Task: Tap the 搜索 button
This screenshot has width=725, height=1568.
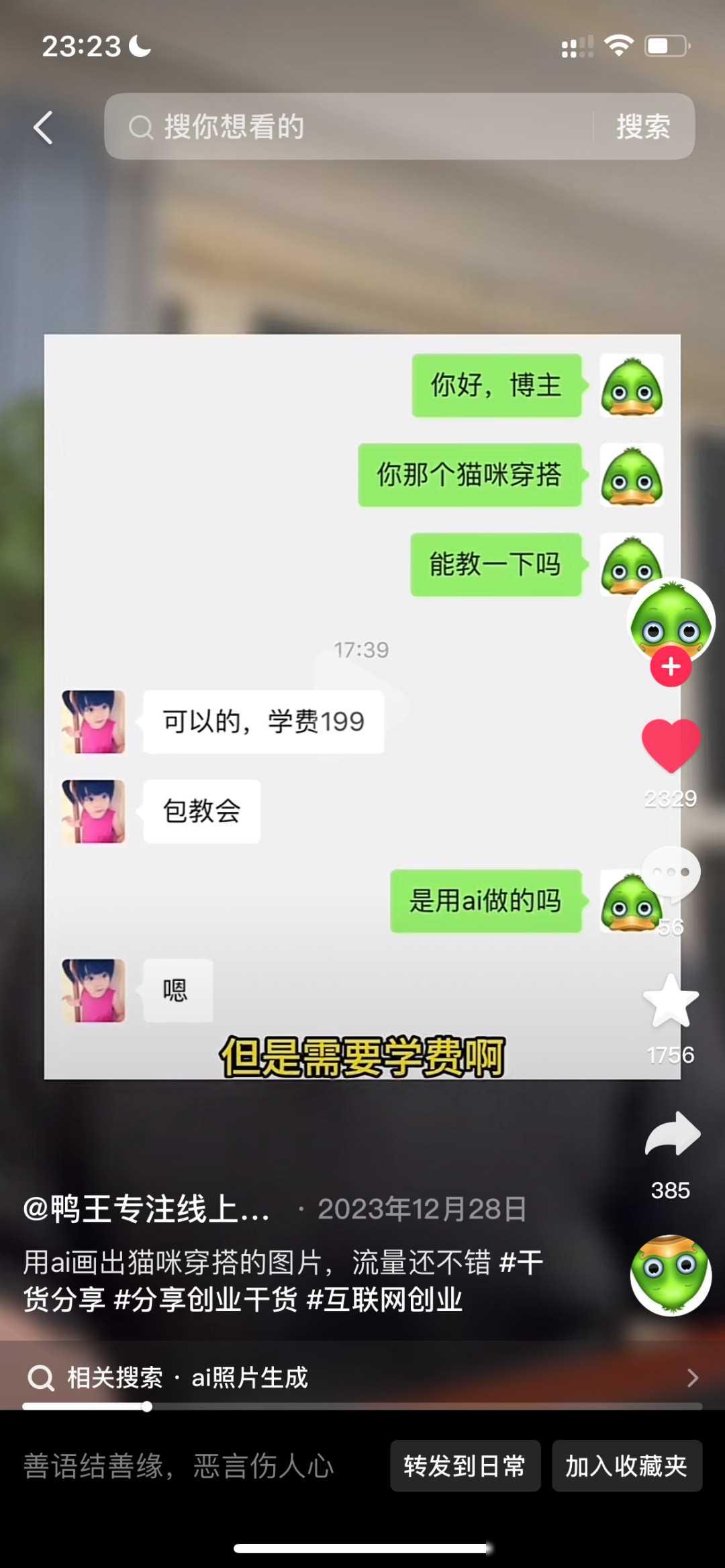Action: 643,127
